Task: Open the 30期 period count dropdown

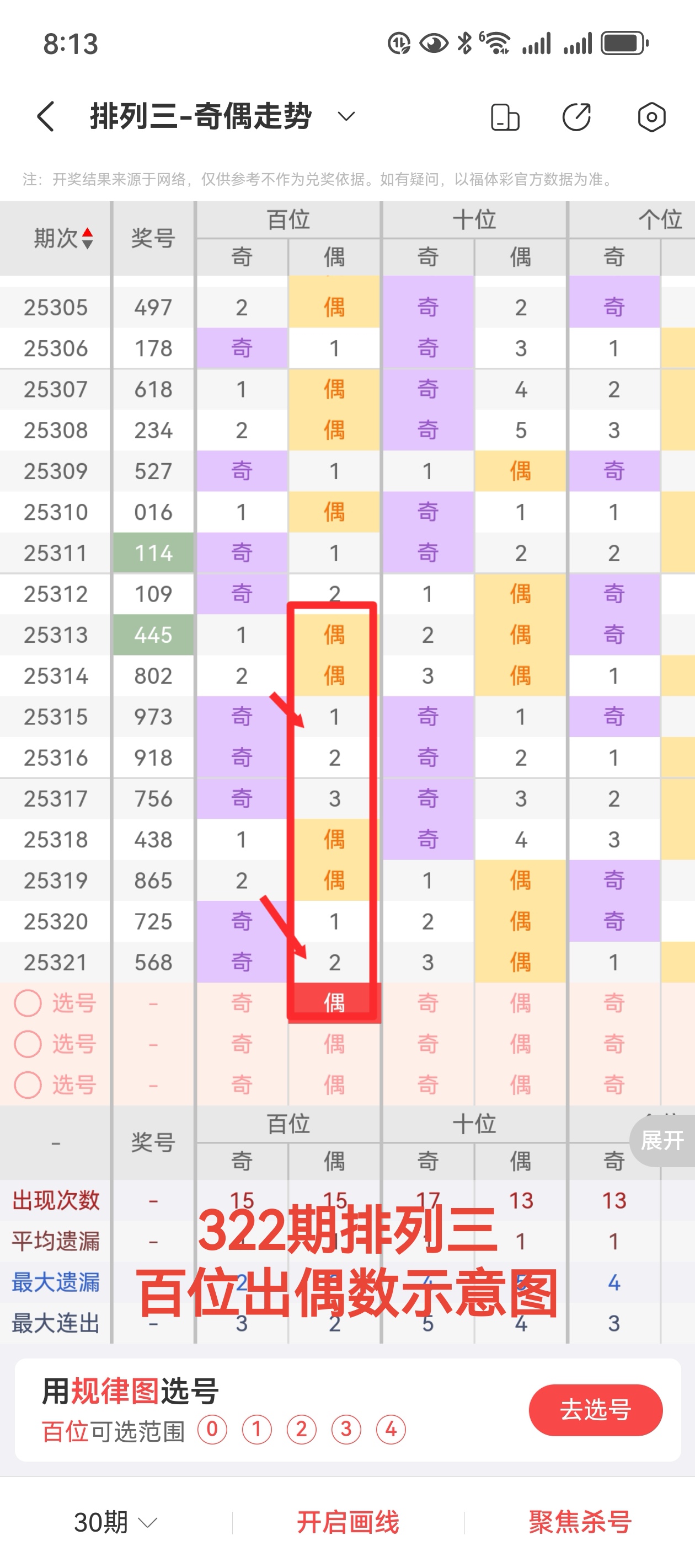Action: (x=116, y=1522)
